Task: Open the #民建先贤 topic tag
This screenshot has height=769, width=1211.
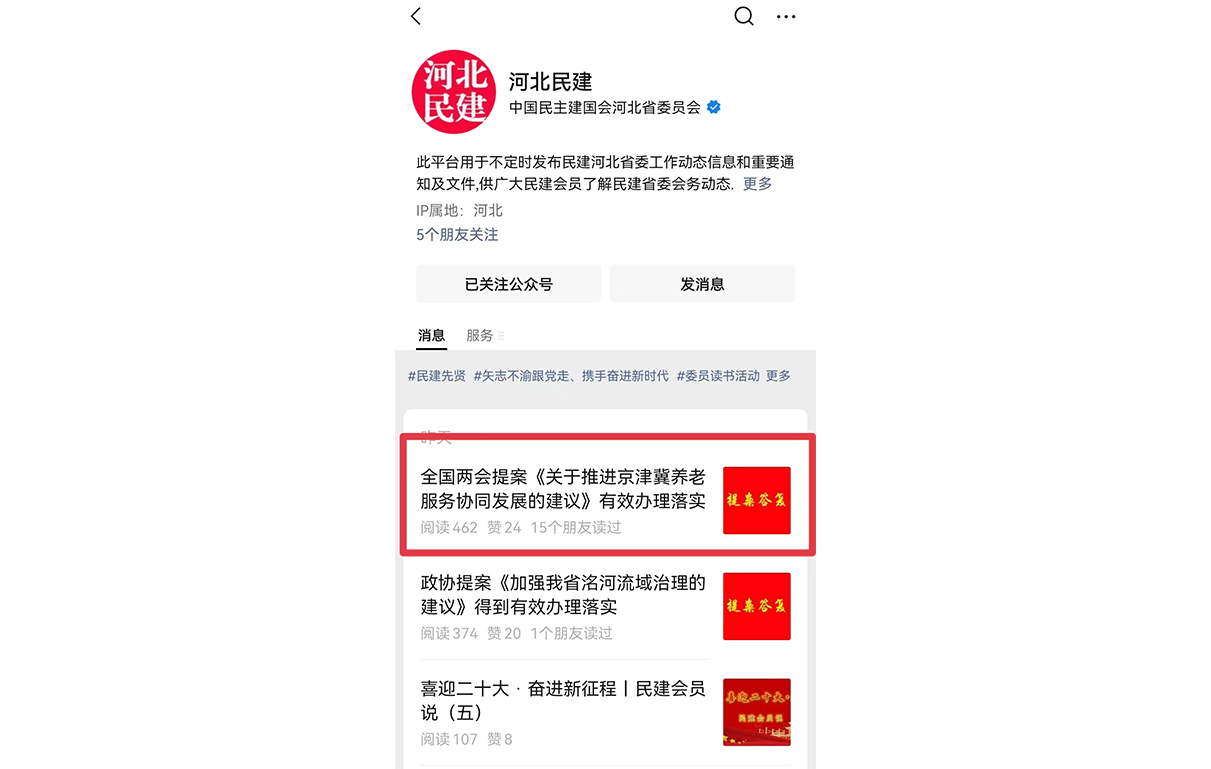Action: (x=437, y=376)
